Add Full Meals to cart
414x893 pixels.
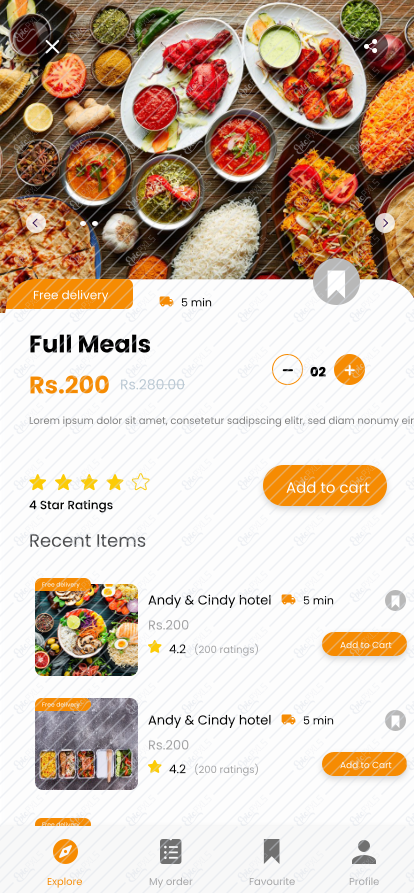pos(325,486)
